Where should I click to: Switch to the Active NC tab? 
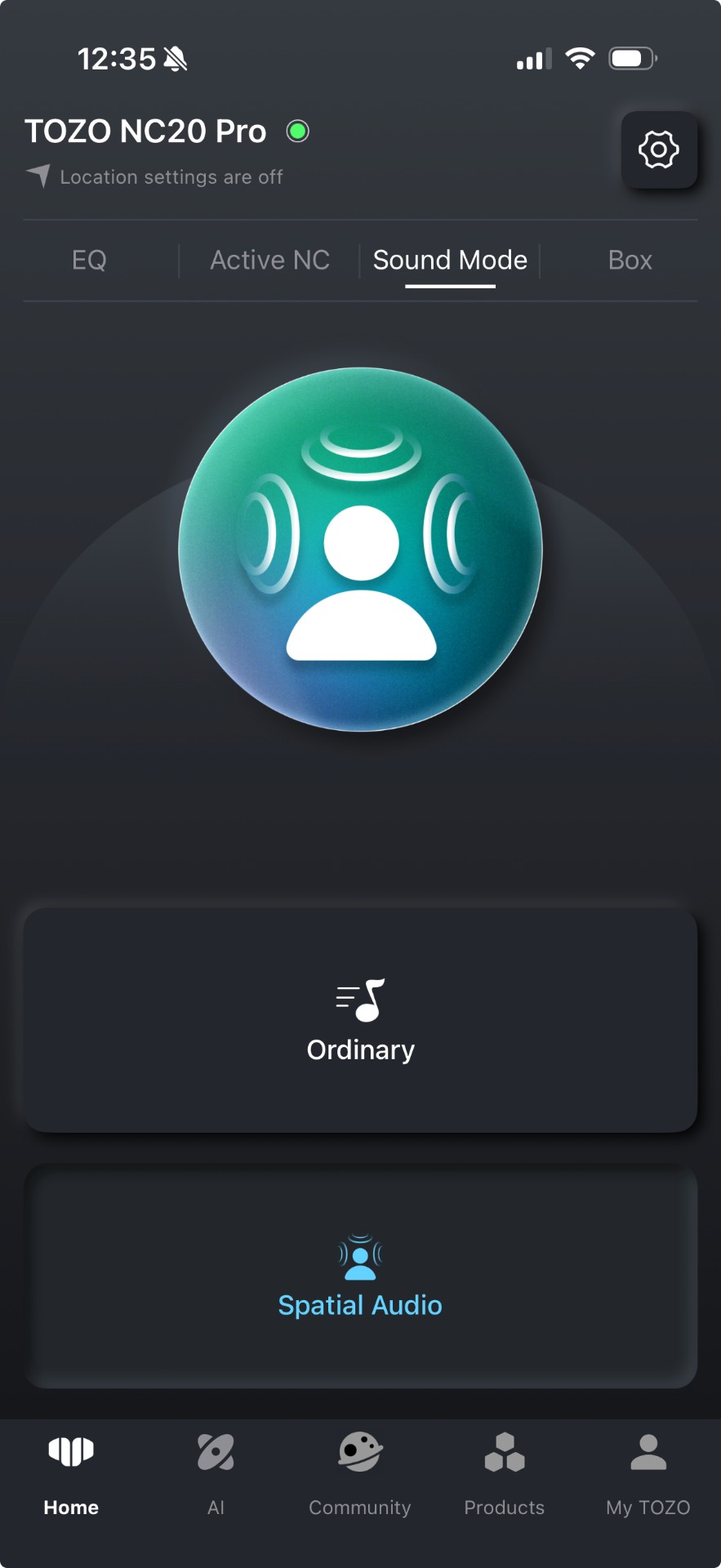point(269,261)
